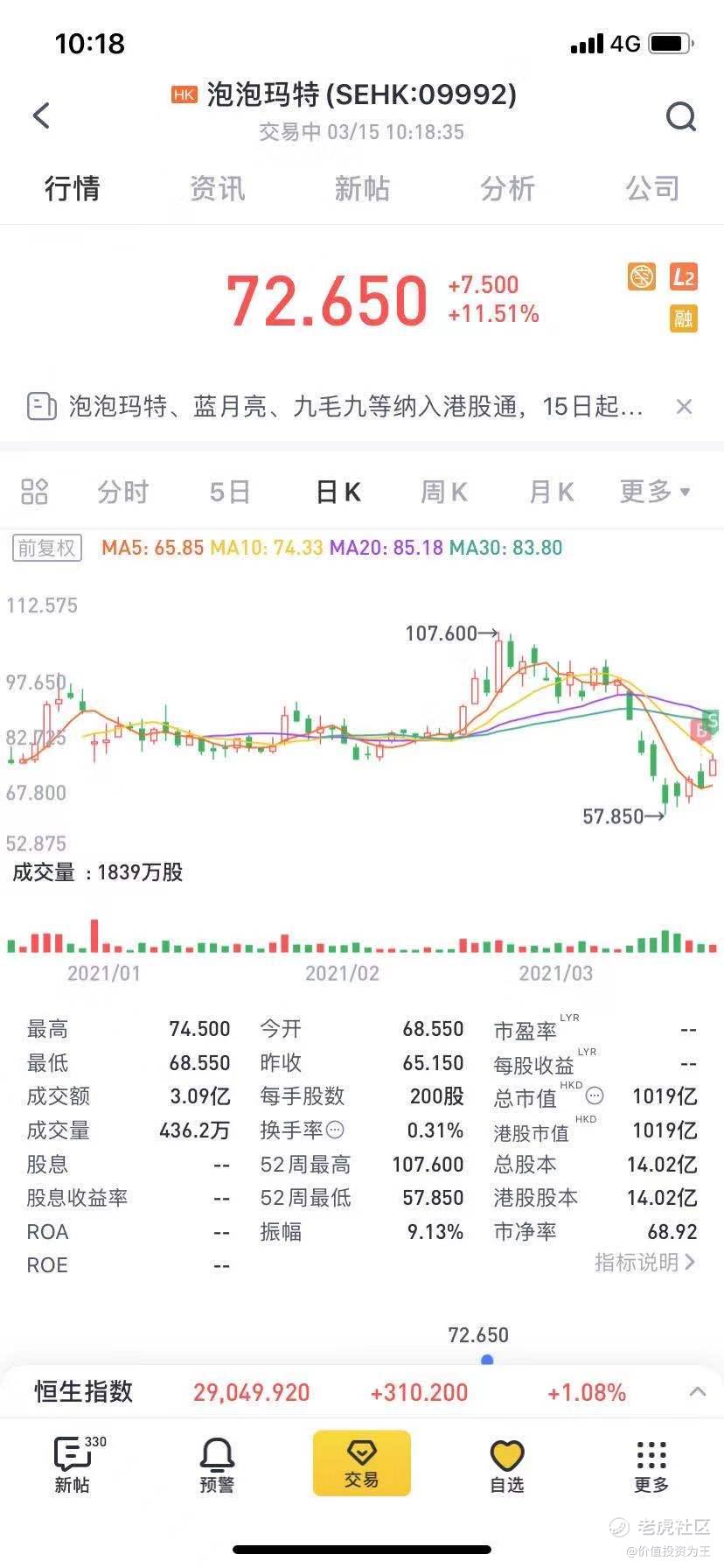Open the 公司 tab

652,188
